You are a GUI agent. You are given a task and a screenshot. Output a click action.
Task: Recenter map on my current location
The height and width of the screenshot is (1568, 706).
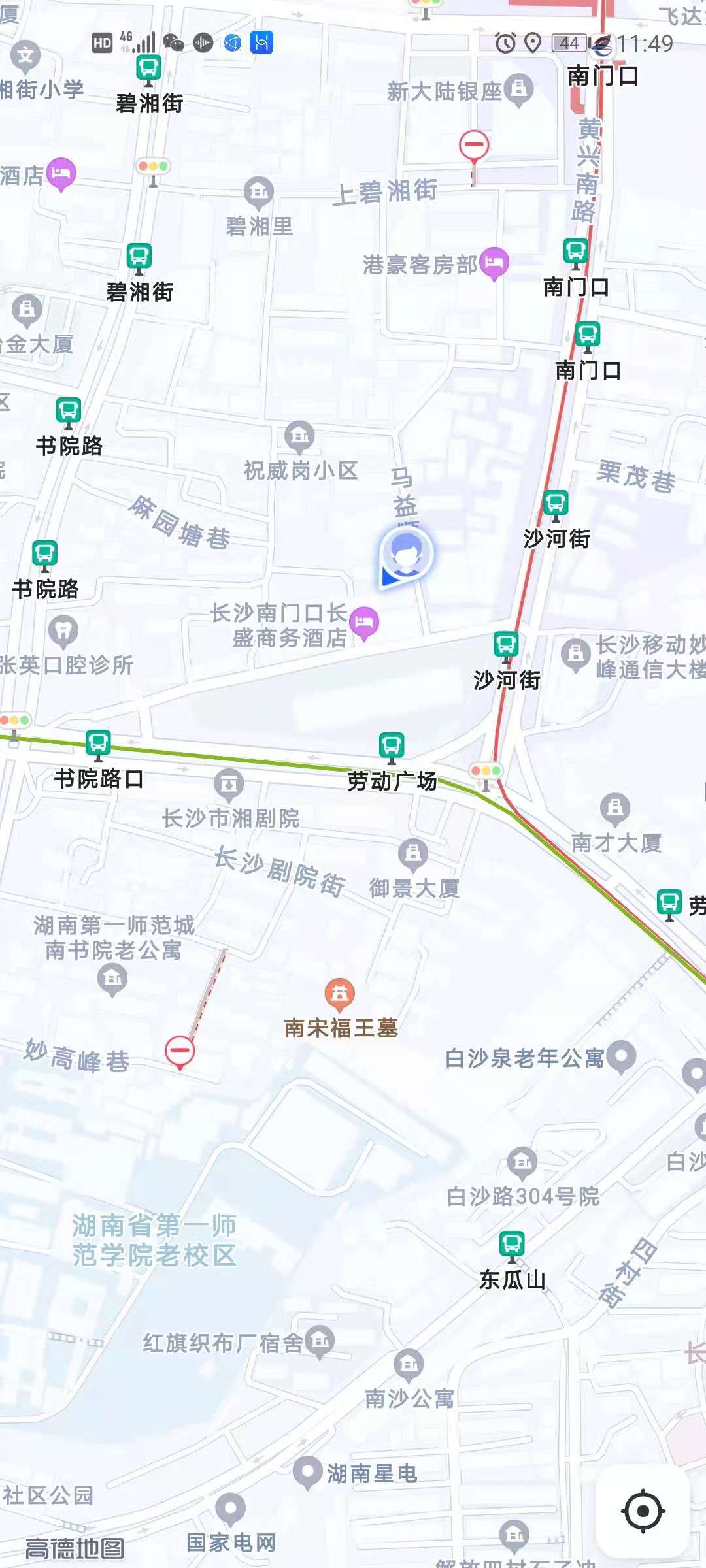(x=643, y=1511)
